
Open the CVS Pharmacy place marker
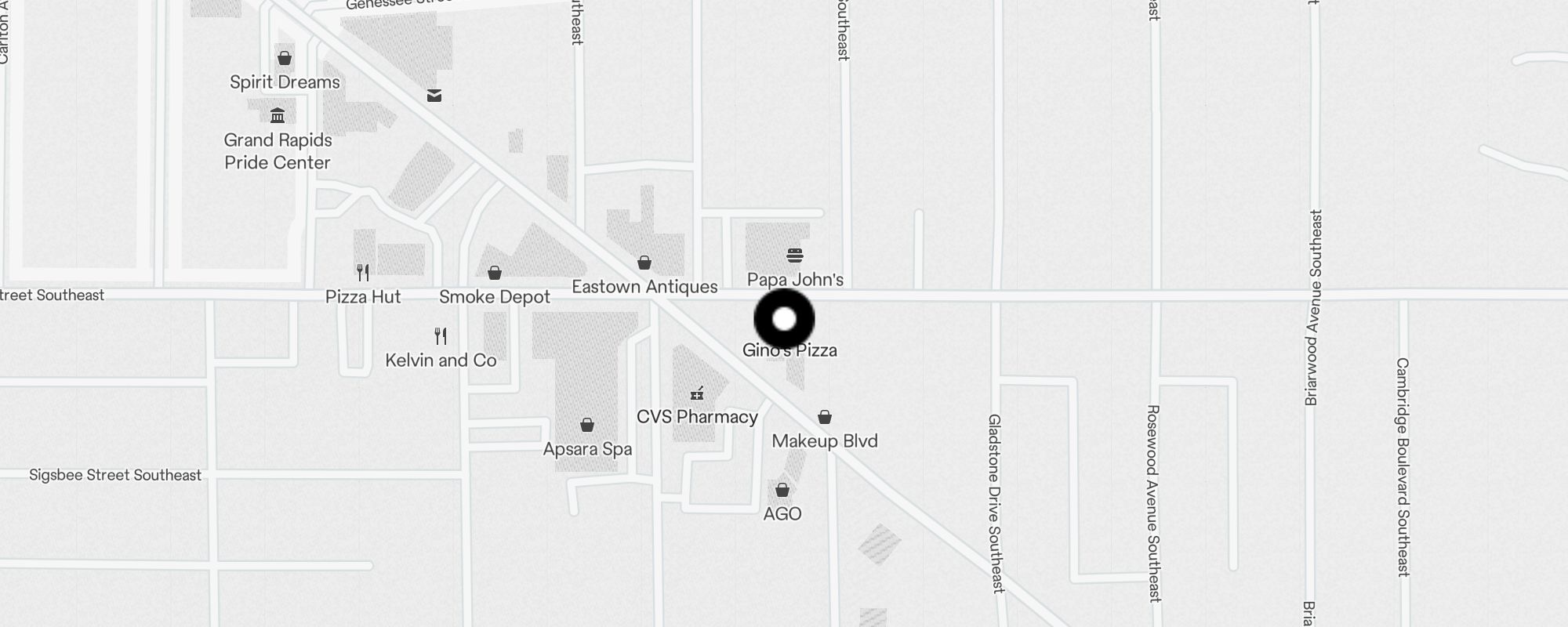tap(697, 393)
